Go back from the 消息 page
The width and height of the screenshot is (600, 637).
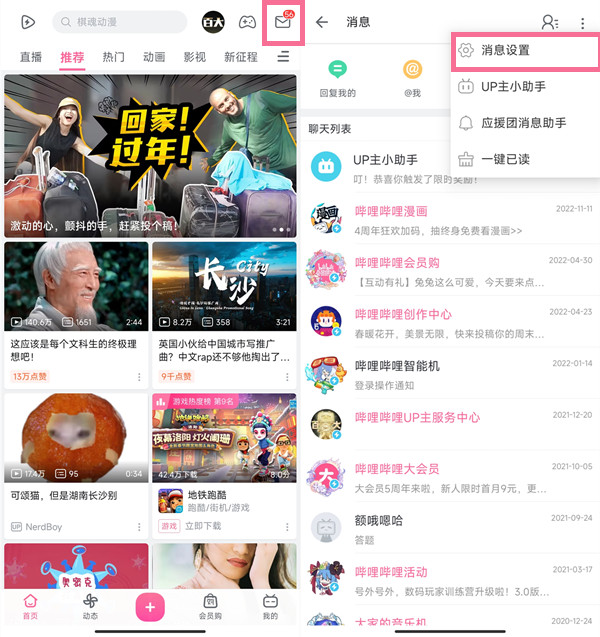coord(322,22)
